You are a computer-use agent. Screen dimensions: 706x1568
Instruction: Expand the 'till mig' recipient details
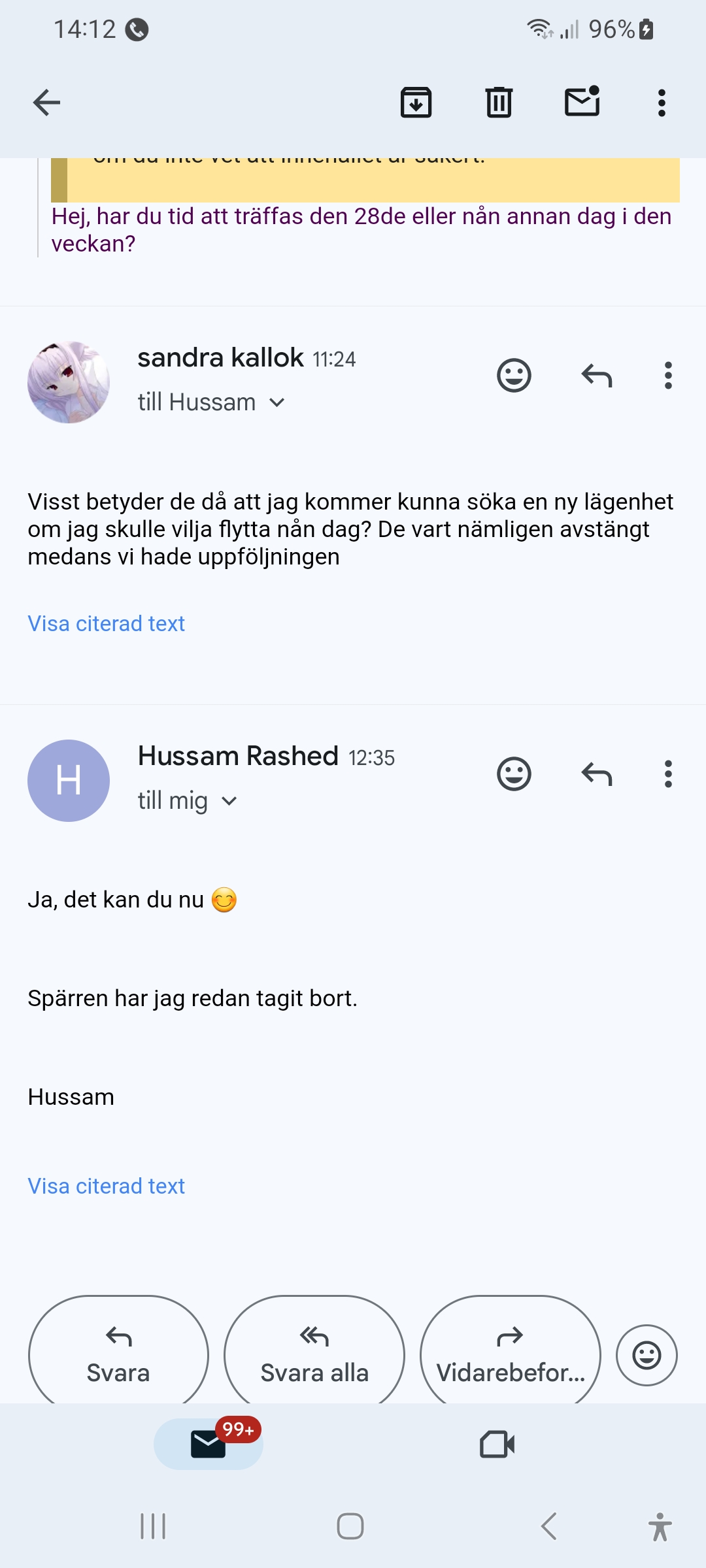(229, 801)
